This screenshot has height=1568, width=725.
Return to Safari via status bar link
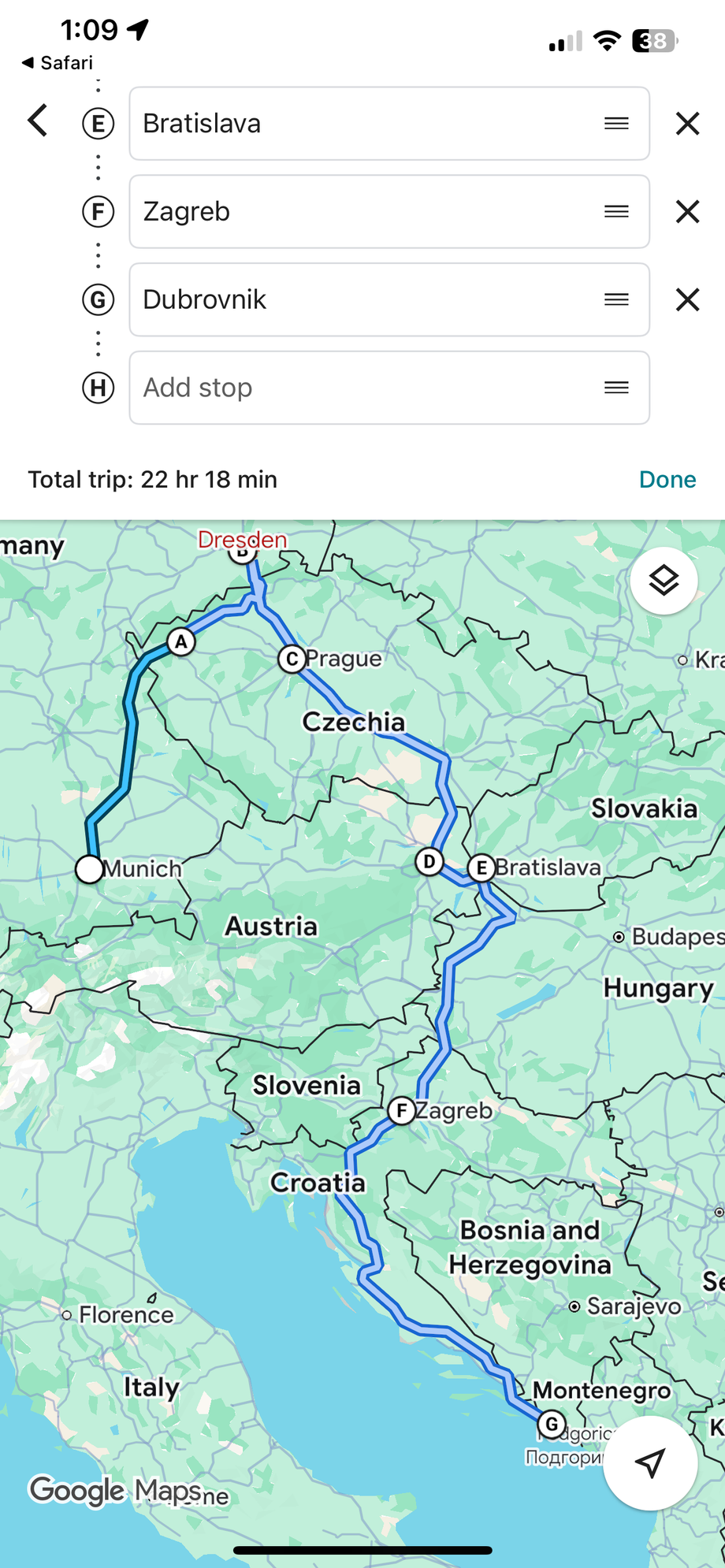pyautogui.click(x=57, y=63)
